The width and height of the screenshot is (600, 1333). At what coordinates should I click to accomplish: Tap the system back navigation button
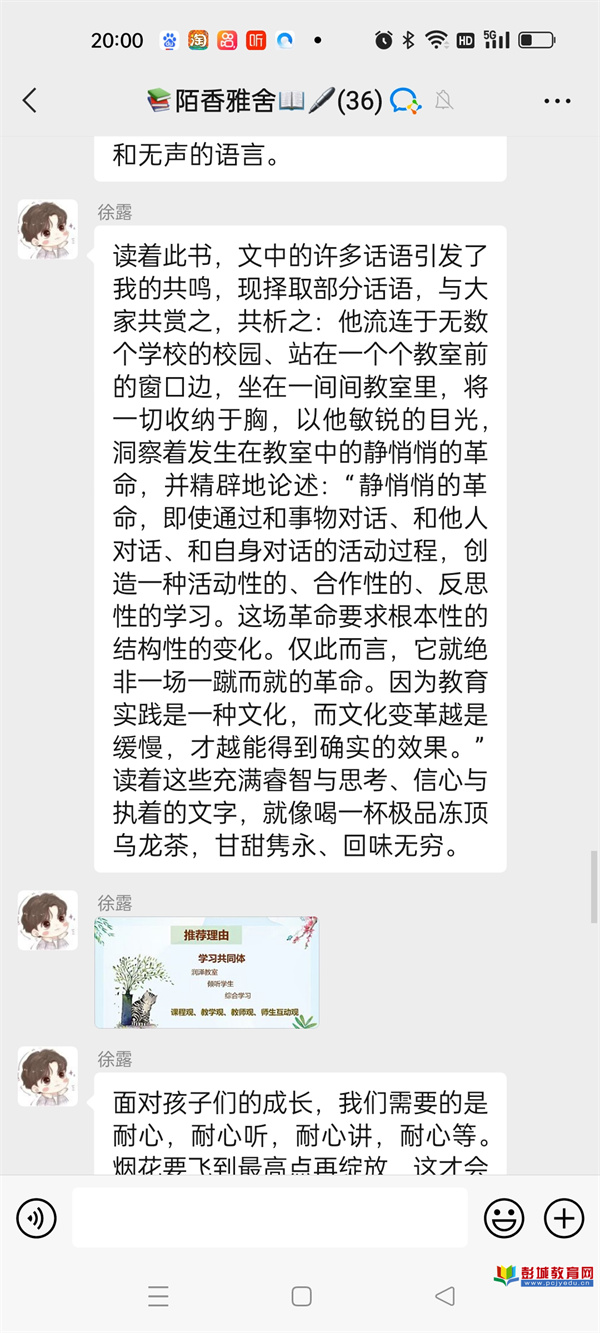point(445,1297)
